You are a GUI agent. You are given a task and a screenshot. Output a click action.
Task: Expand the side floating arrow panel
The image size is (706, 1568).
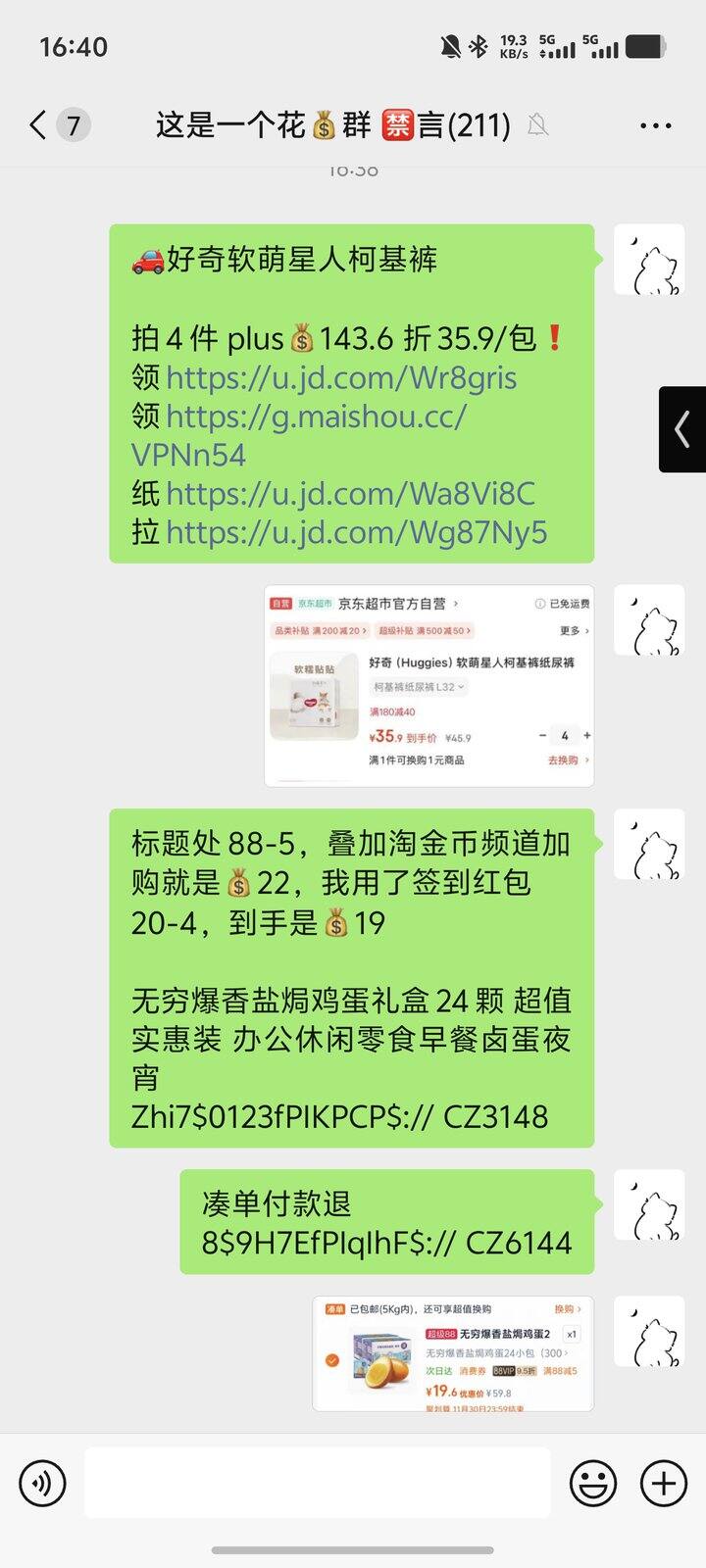click(x=682, y=429)
